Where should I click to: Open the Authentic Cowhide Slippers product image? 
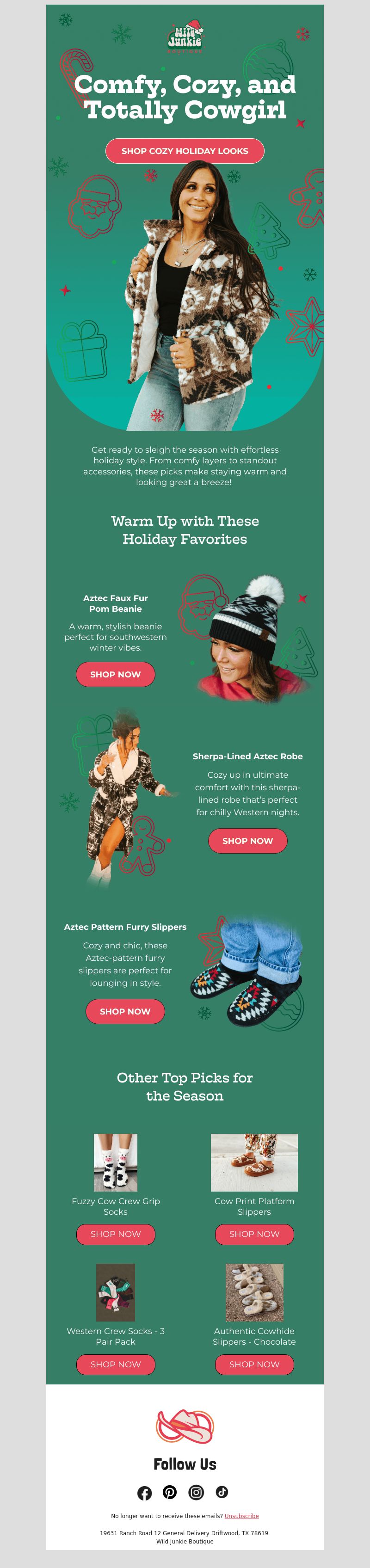(254, 1292)
